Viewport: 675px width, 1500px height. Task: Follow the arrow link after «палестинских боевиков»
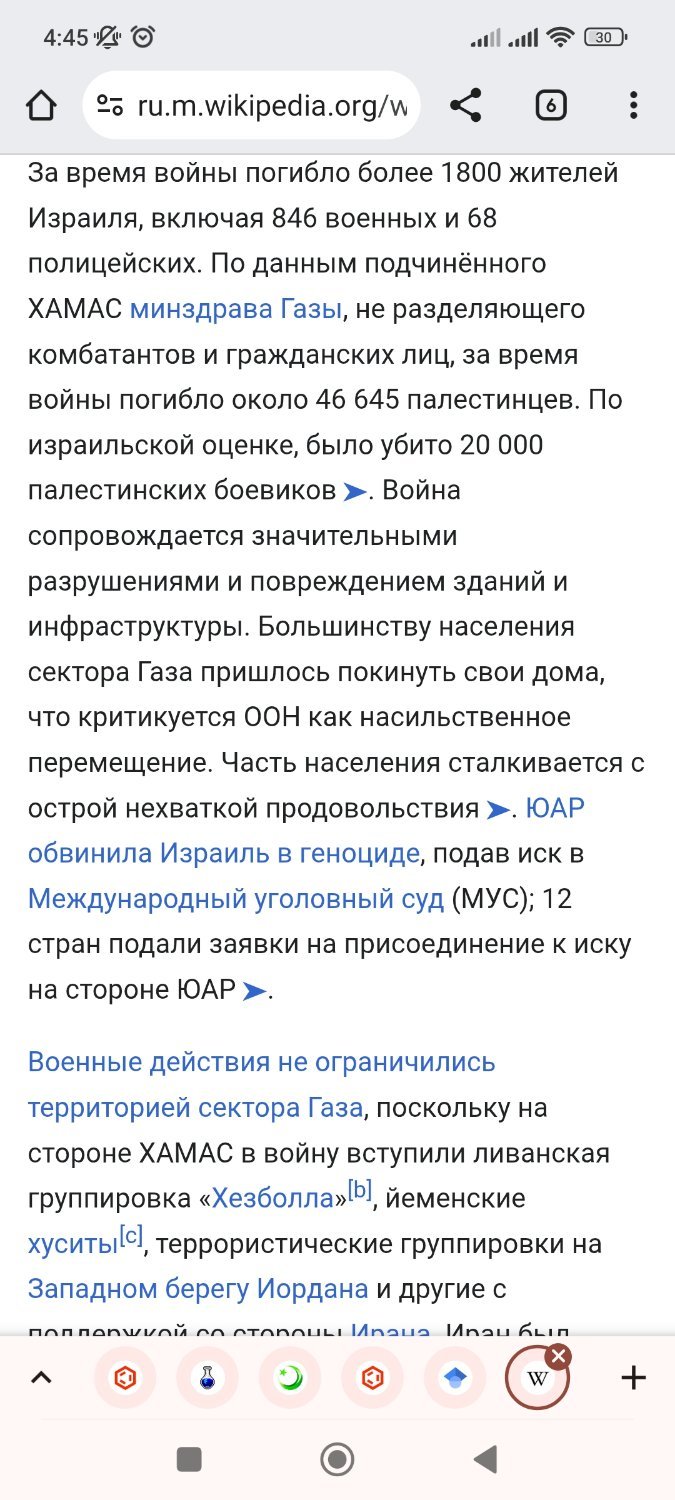[355, 492]
